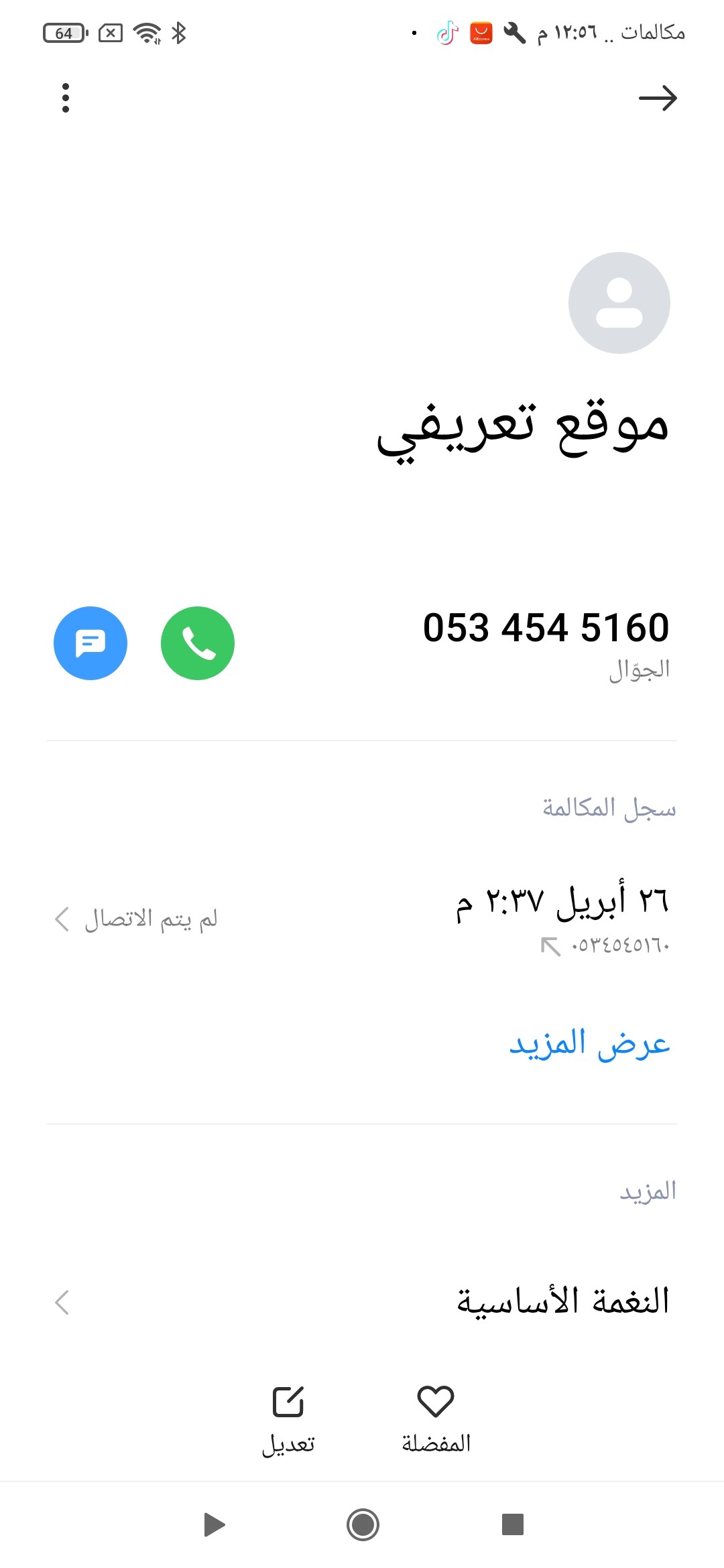The height and width of the screenshot is (1568, 724).
Task: Open recent apps with the square button
Action: pyautogui.click(x=513, y=1524)
